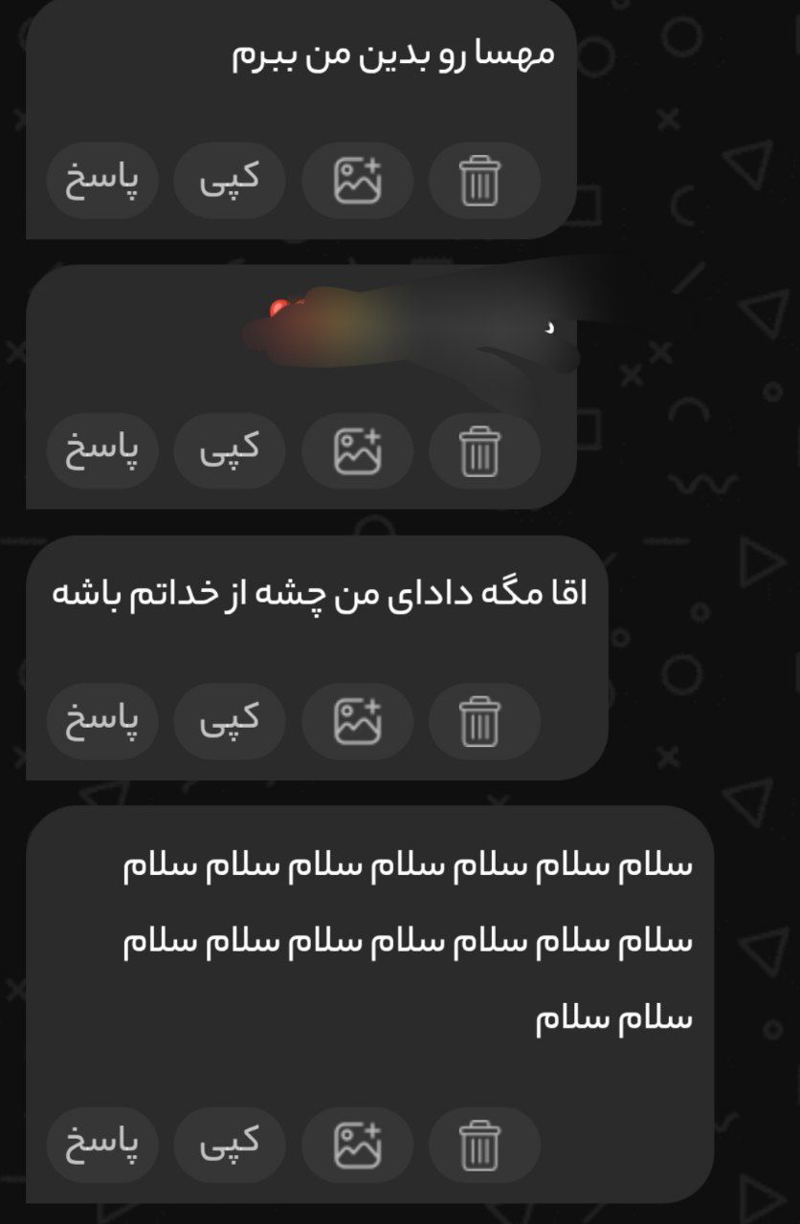Viewport: 800px width, 1224px height.
Task: Tap image icon under 'اقا مگه دادای من چشه'
Action: point(357,721)
